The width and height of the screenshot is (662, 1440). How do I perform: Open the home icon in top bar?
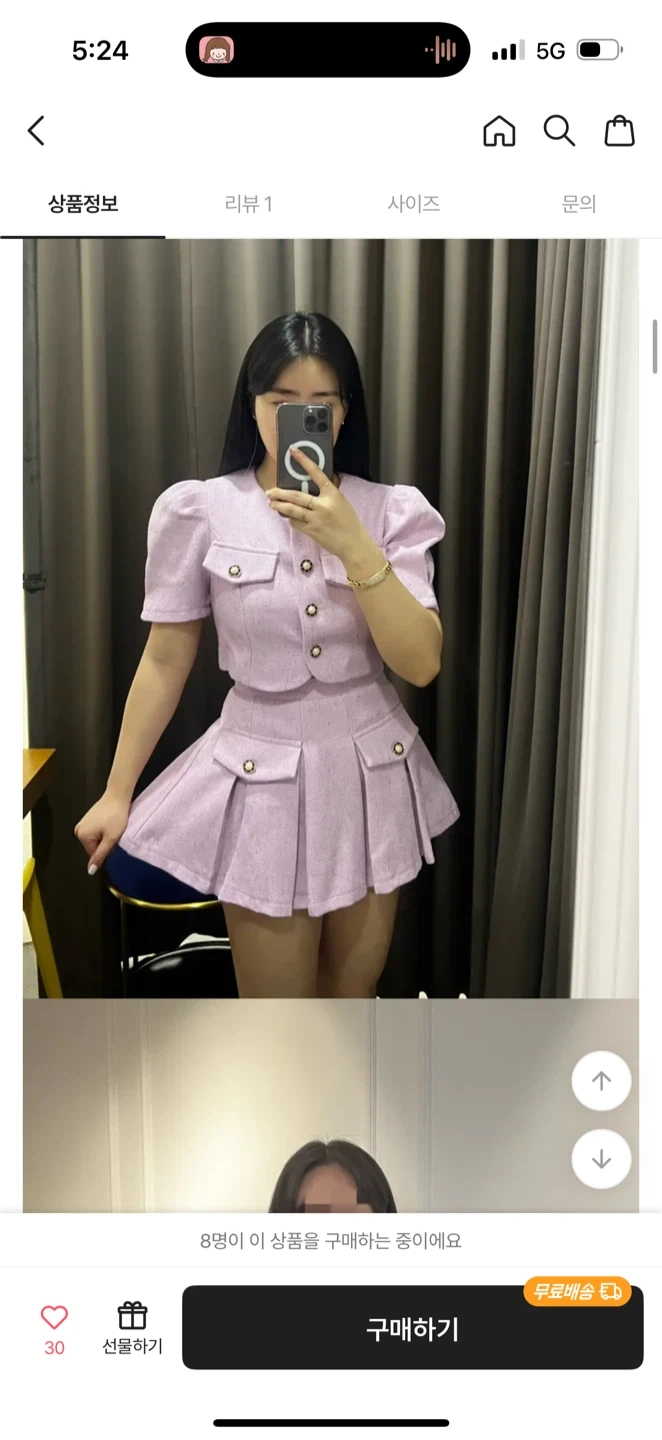click(x=499, y=131)
